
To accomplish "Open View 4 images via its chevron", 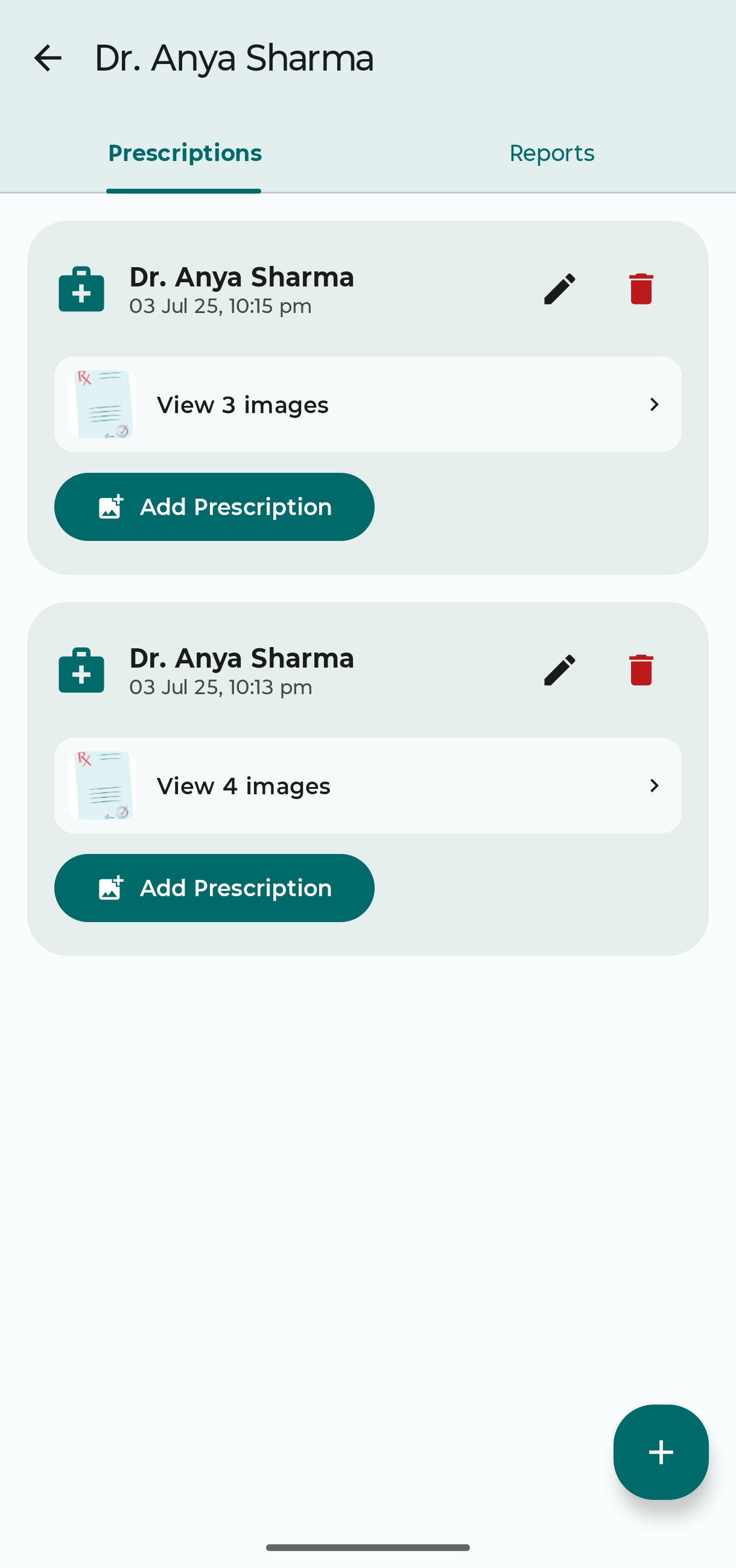I will (x=654, y=786).
